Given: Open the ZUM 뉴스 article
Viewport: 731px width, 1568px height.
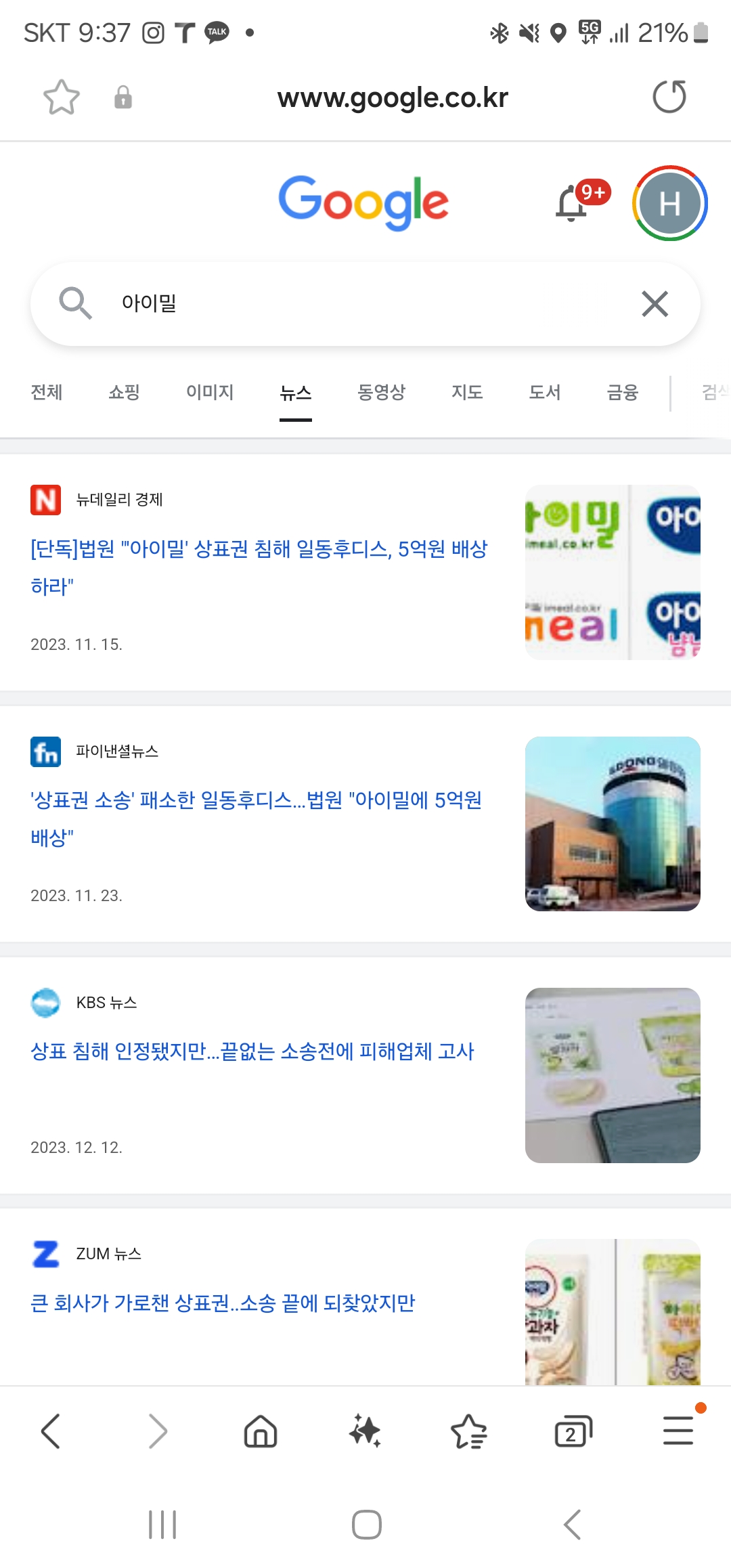Looking at the screenshot, I should (223, 1303).
